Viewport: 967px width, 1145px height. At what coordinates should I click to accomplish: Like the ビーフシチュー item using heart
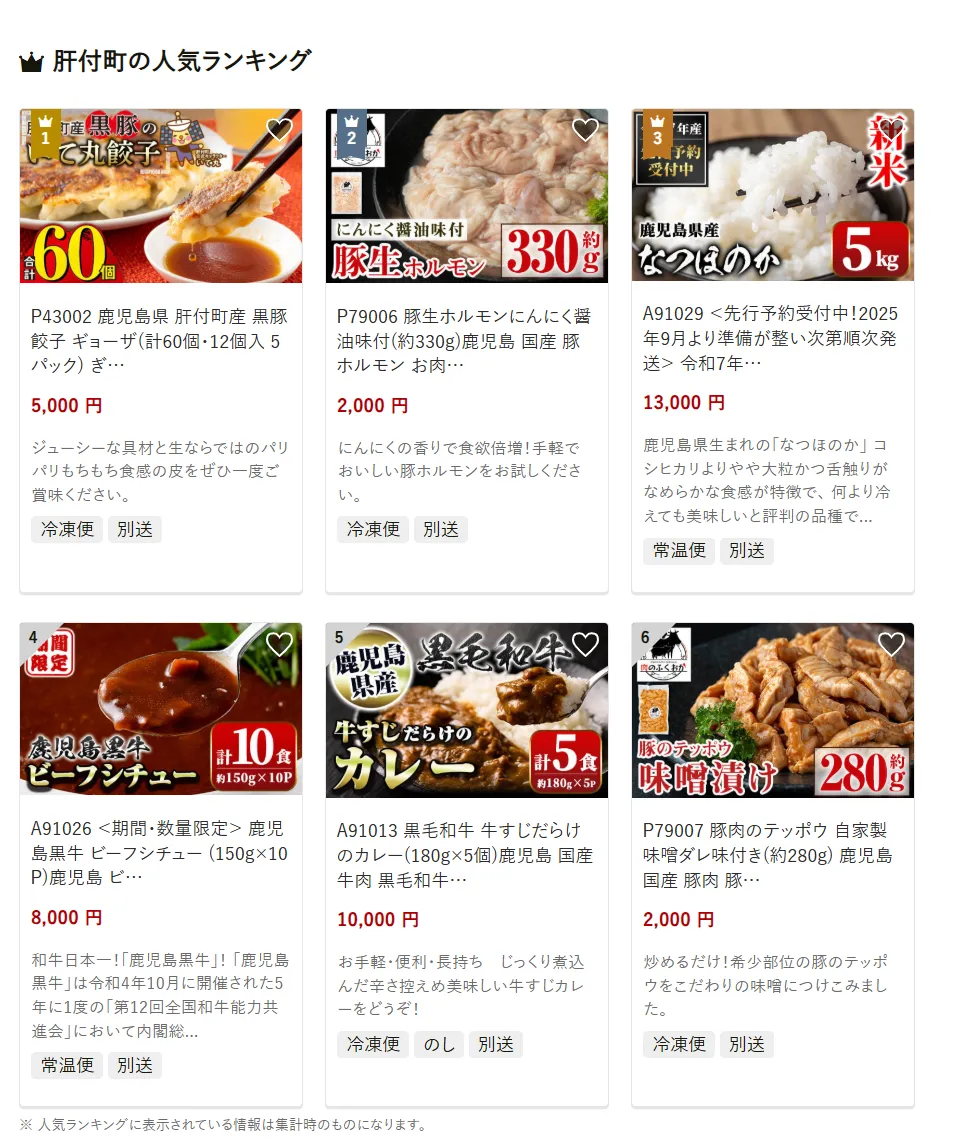click(x=280, y=645)
